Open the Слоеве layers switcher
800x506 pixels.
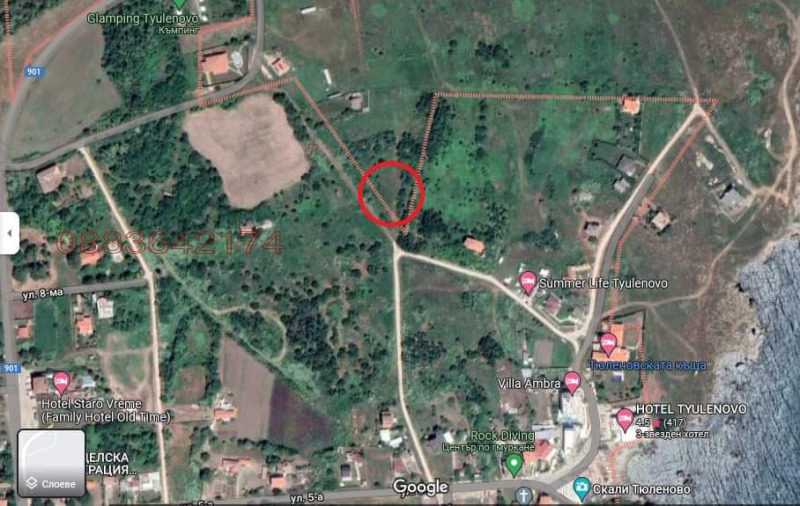50,463
